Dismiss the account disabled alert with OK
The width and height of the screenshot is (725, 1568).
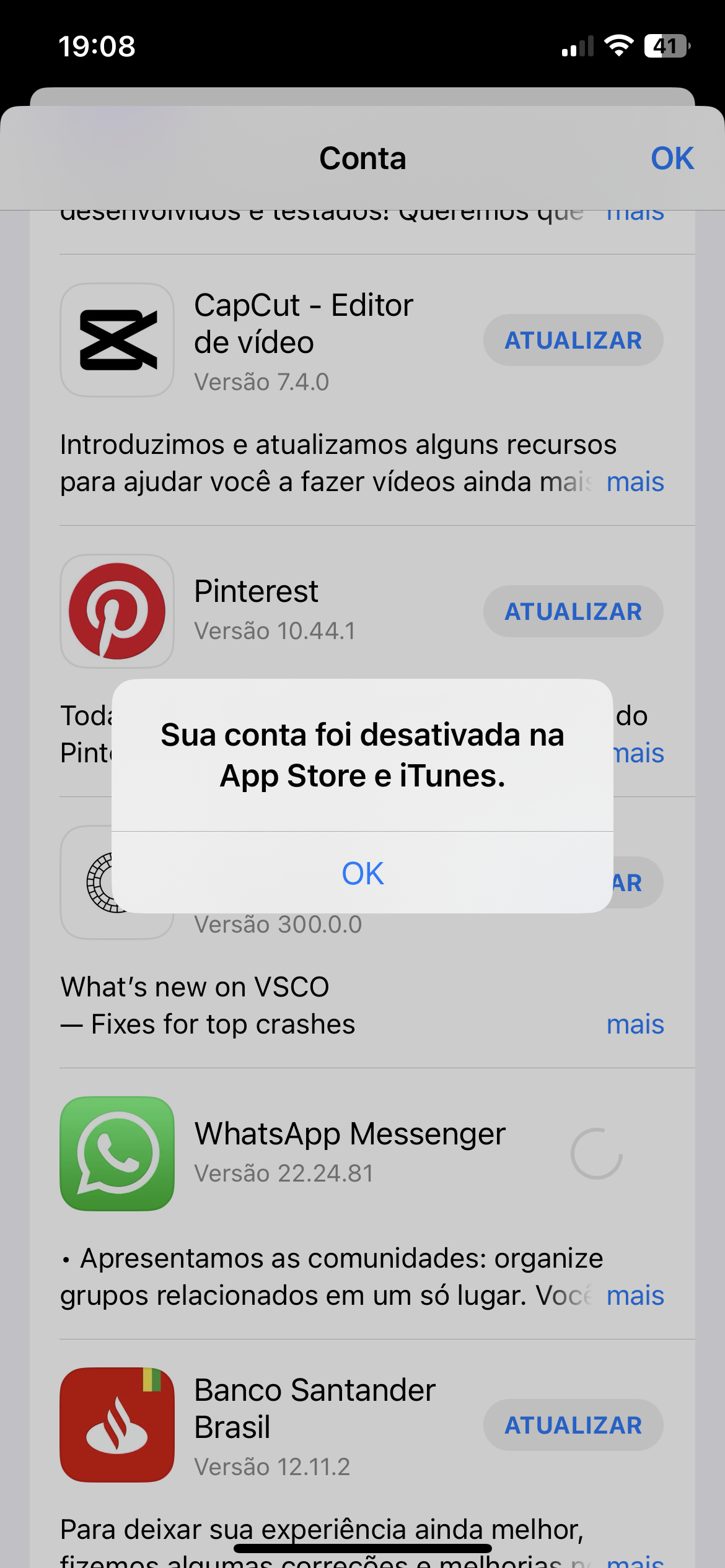pyautogui.click(x=362, y=873)
